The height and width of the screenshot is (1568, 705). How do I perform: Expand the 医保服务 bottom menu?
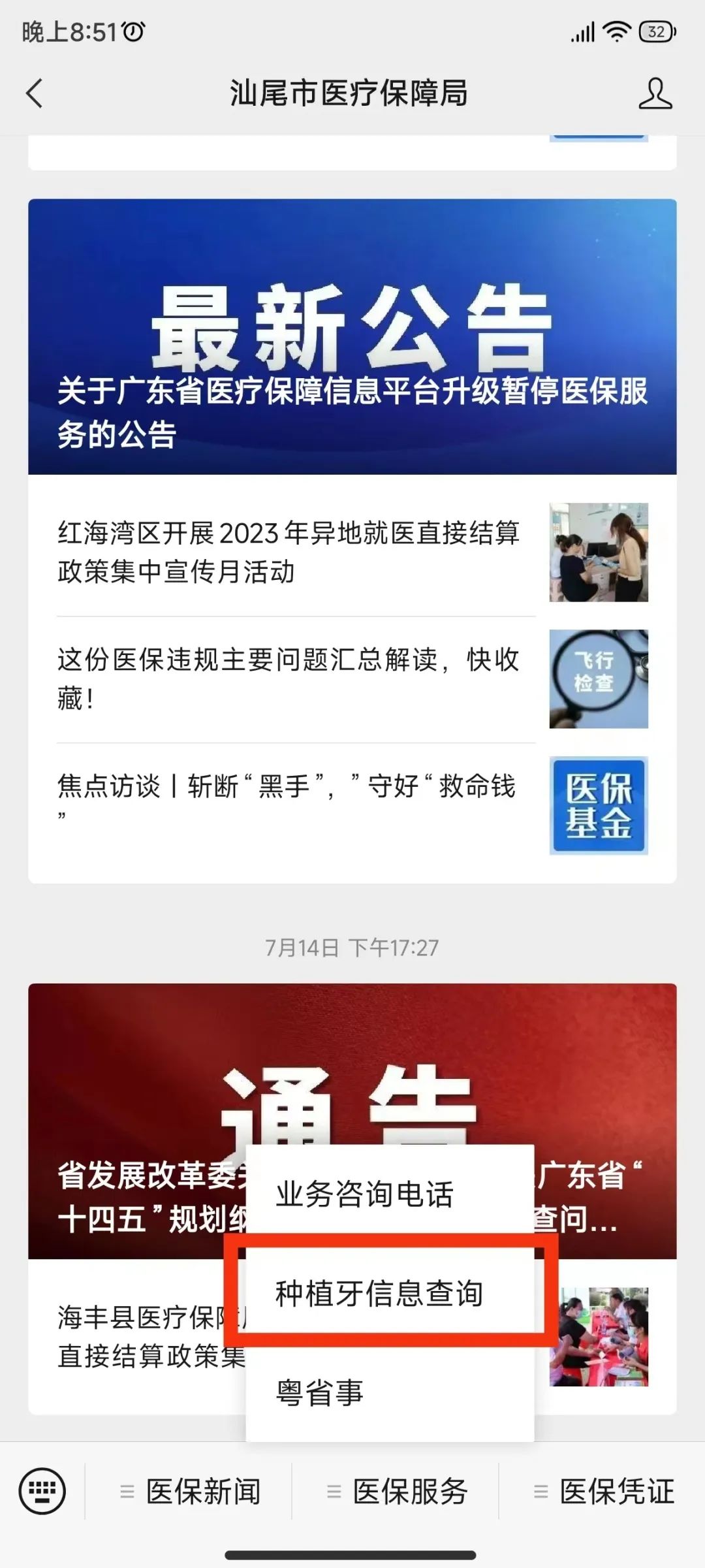[x=398, y=1492]
